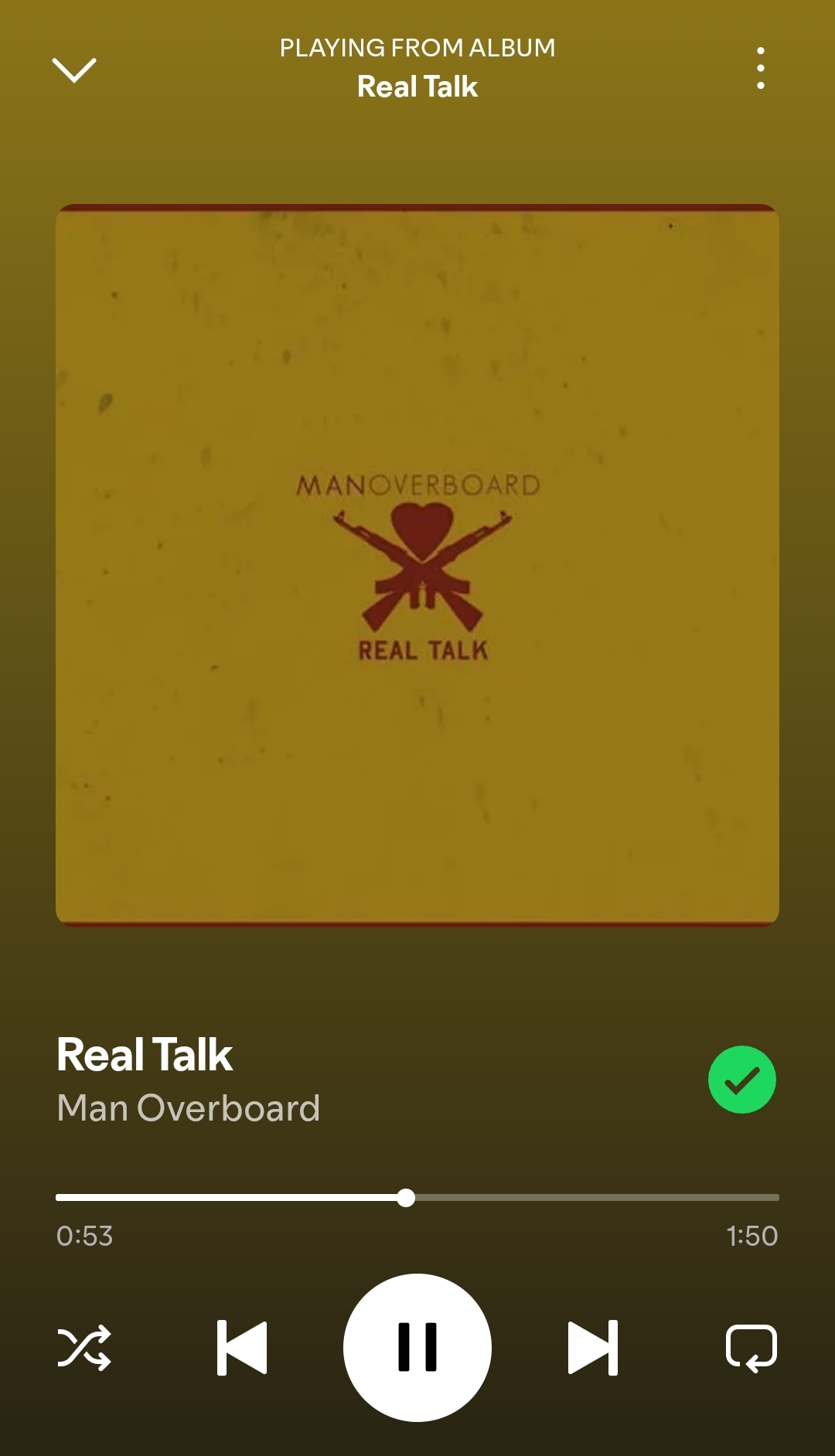835x1456 pixels.
Task: Pause the song Real Talk
Action: click(x=417, y=1348)
